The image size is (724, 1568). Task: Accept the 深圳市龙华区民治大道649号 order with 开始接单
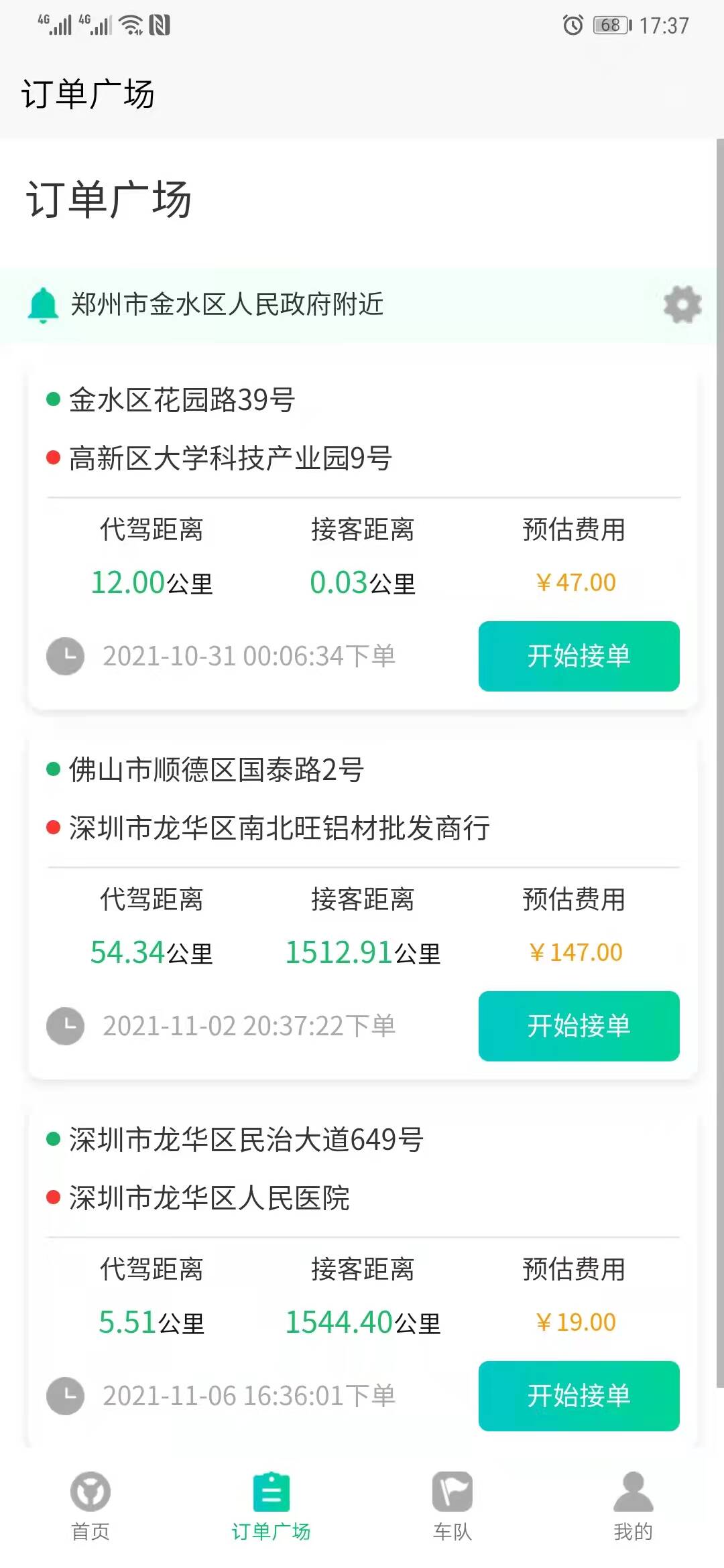tap(579, 1396)
